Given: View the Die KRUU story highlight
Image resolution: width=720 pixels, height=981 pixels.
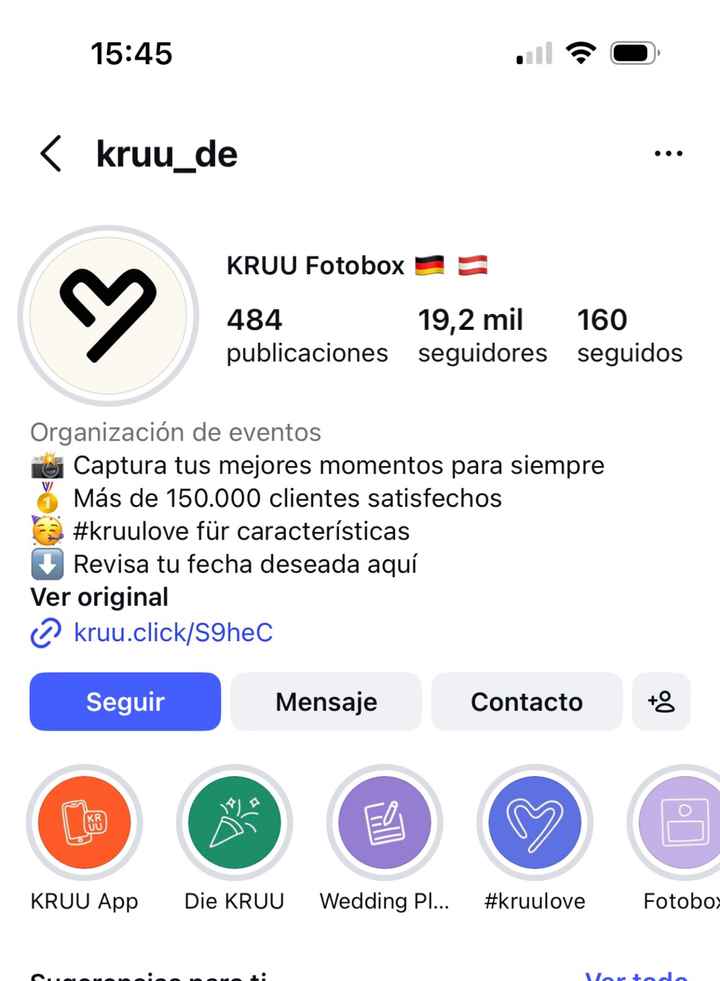Looking at the screenshot, I should [x=234, y=822].
